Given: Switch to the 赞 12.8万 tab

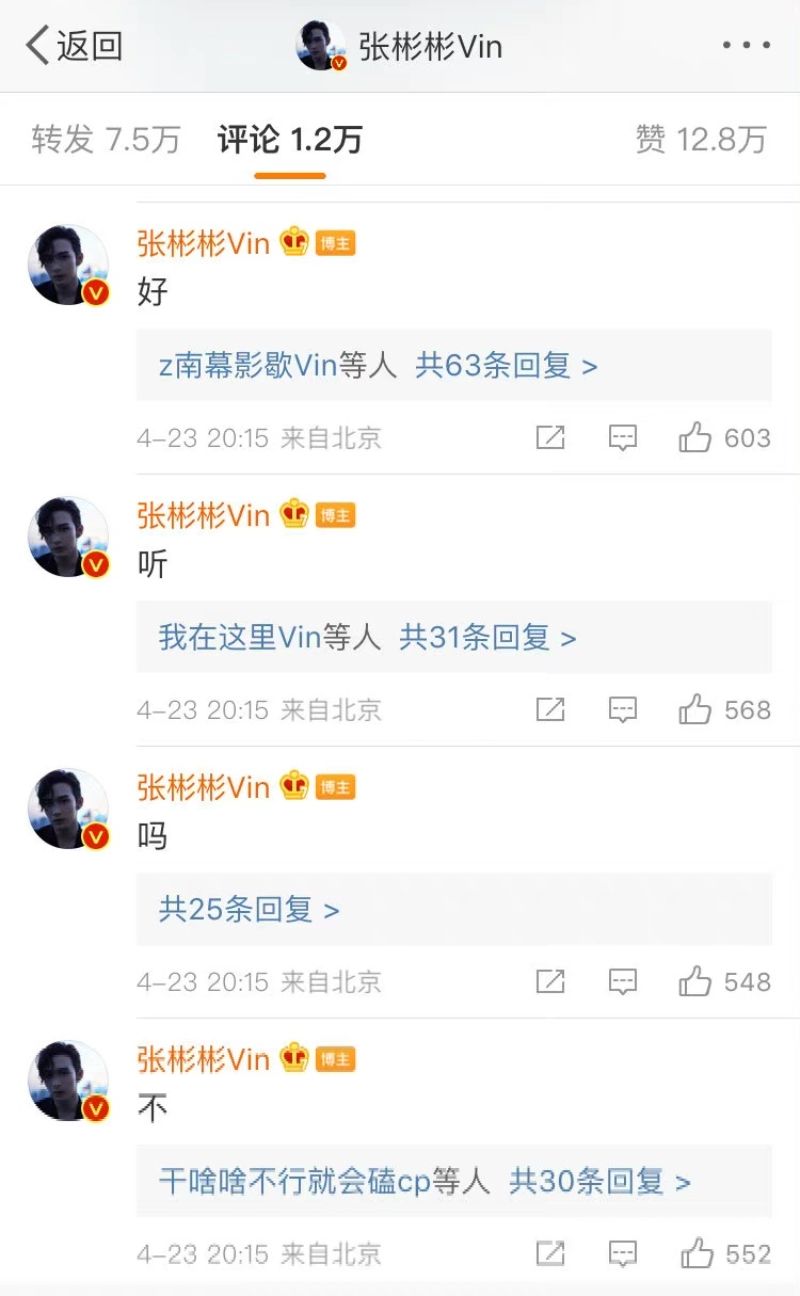Looking at the screenshot, I should 701,139.
